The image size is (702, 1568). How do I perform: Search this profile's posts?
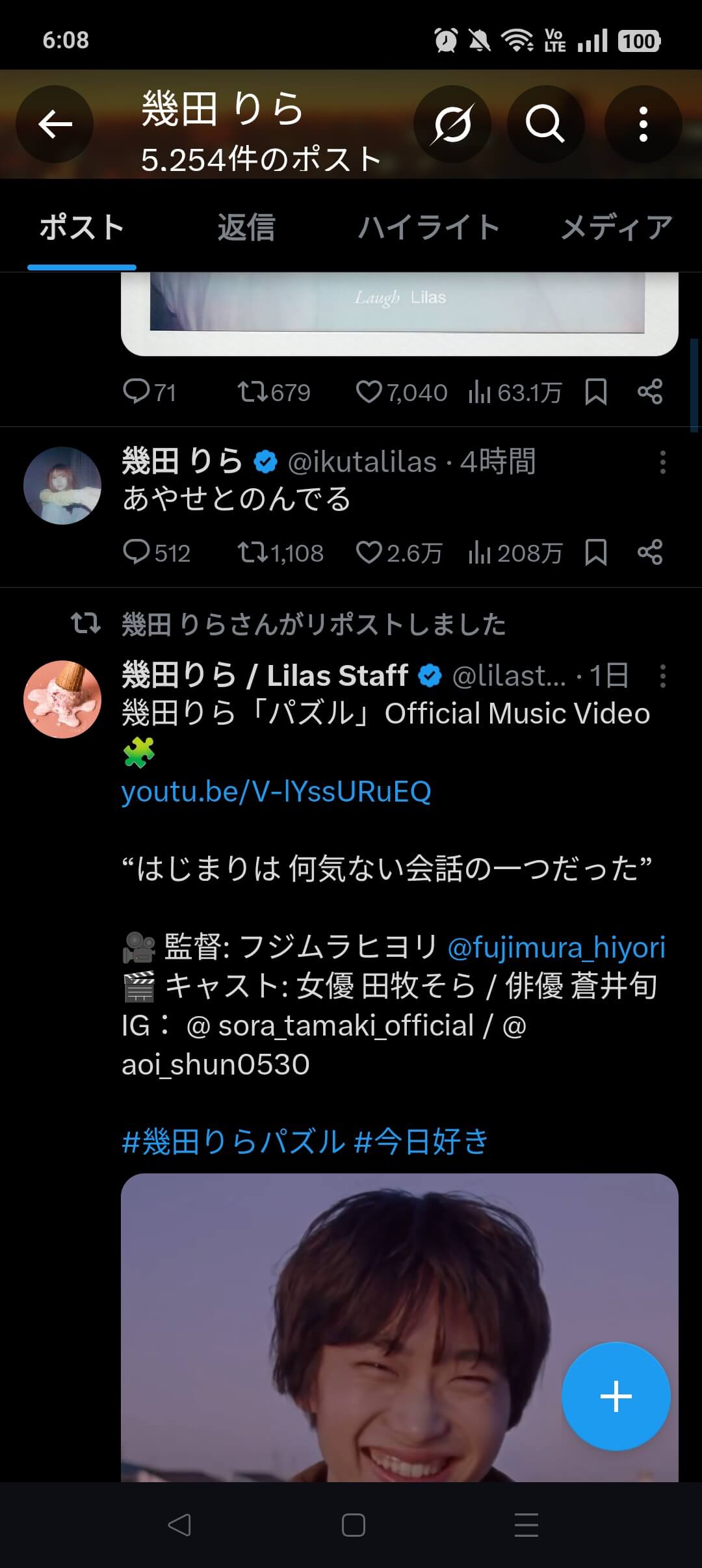(545, 124)
